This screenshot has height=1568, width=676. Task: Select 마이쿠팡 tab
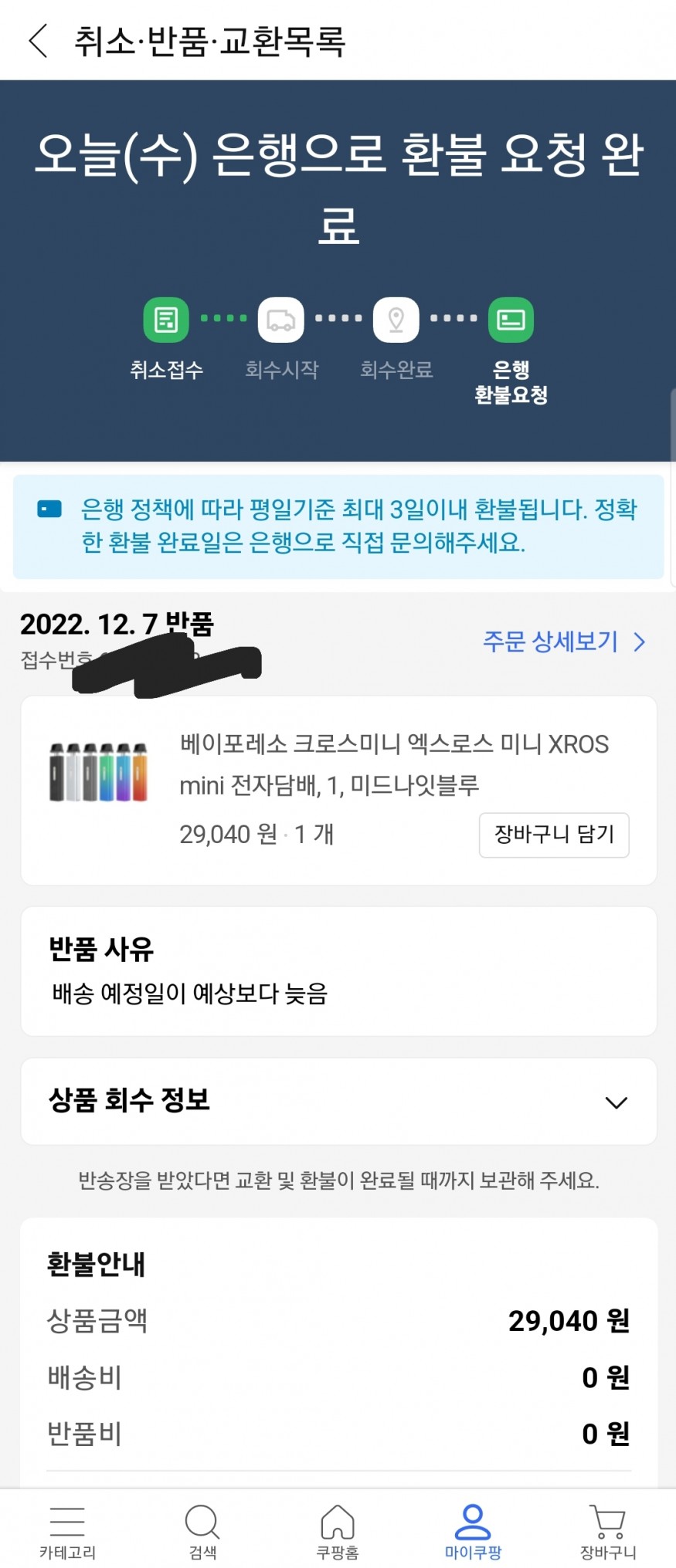473,1532
